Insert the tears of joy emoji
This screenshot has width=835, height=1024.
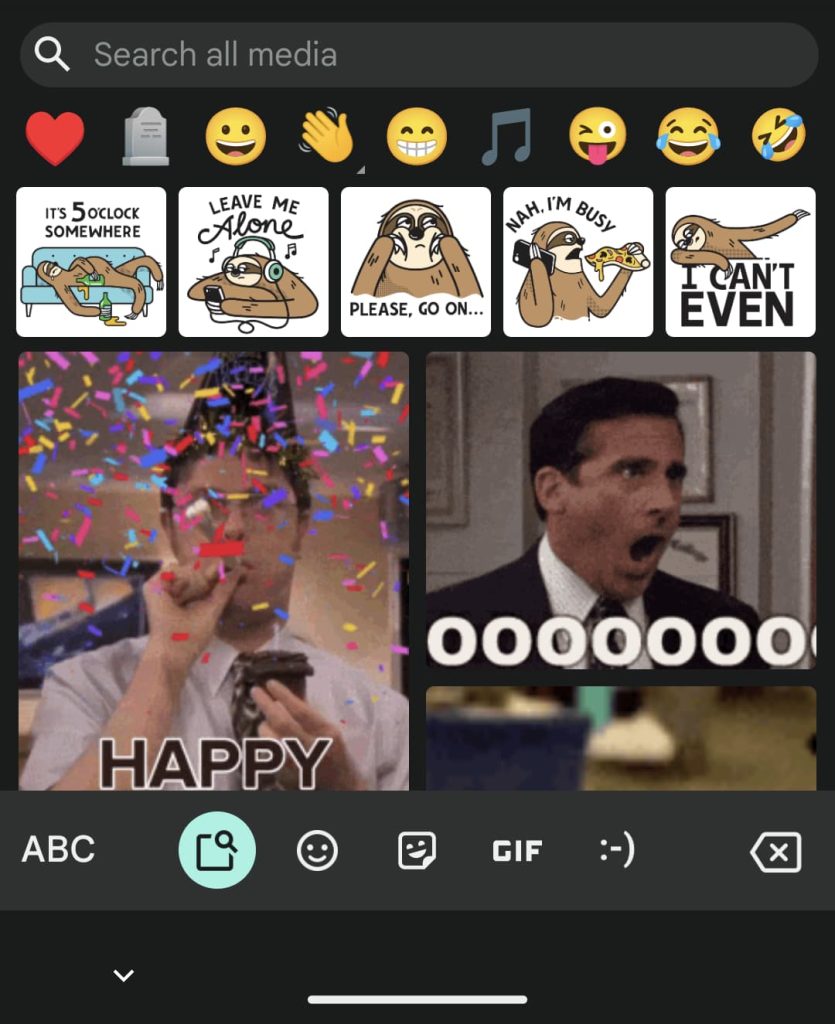pos(688,137)
